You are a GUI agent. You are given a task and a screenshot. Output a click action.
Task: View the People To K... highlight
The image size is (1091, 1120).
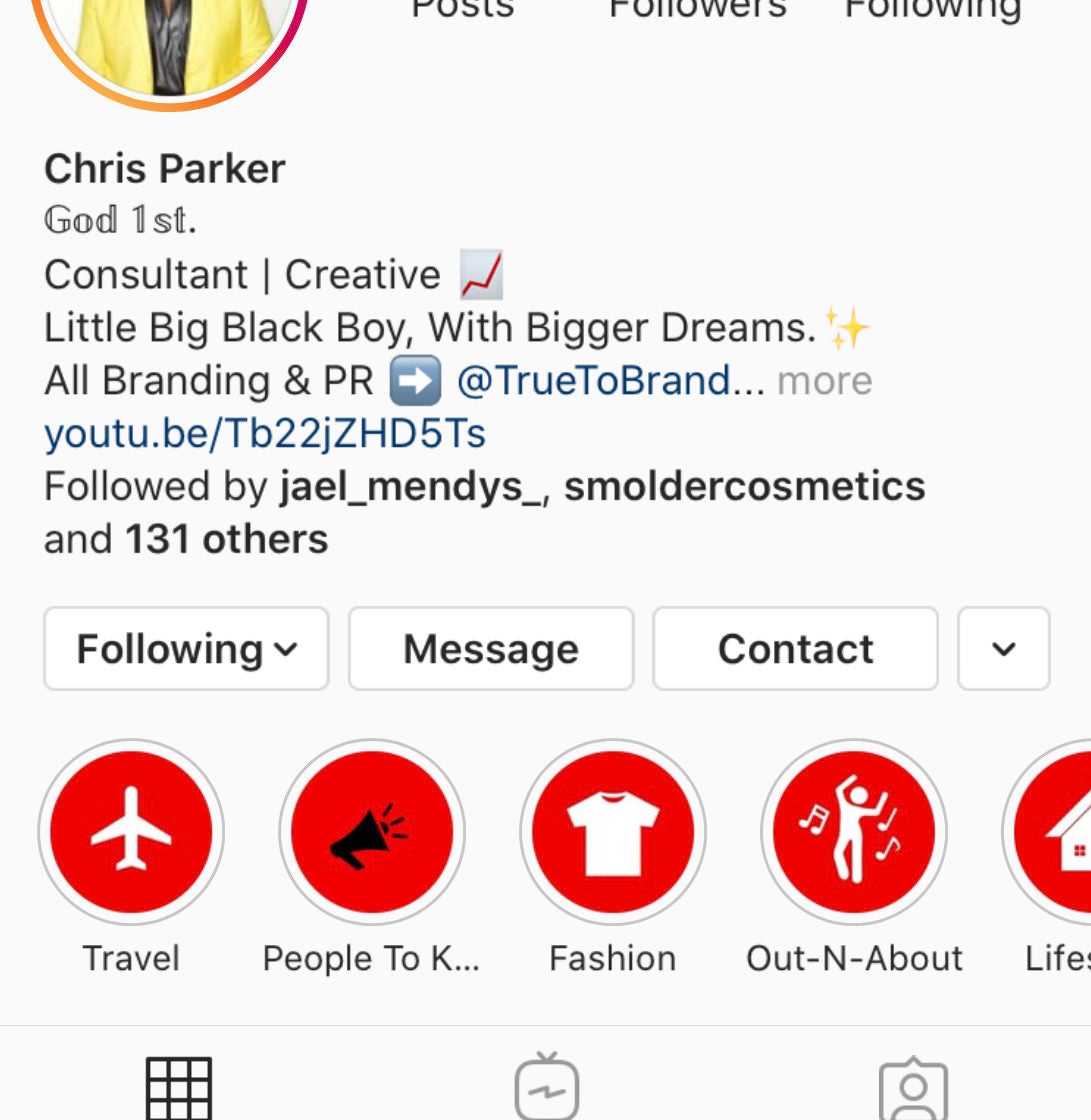(x=372, y=832)
